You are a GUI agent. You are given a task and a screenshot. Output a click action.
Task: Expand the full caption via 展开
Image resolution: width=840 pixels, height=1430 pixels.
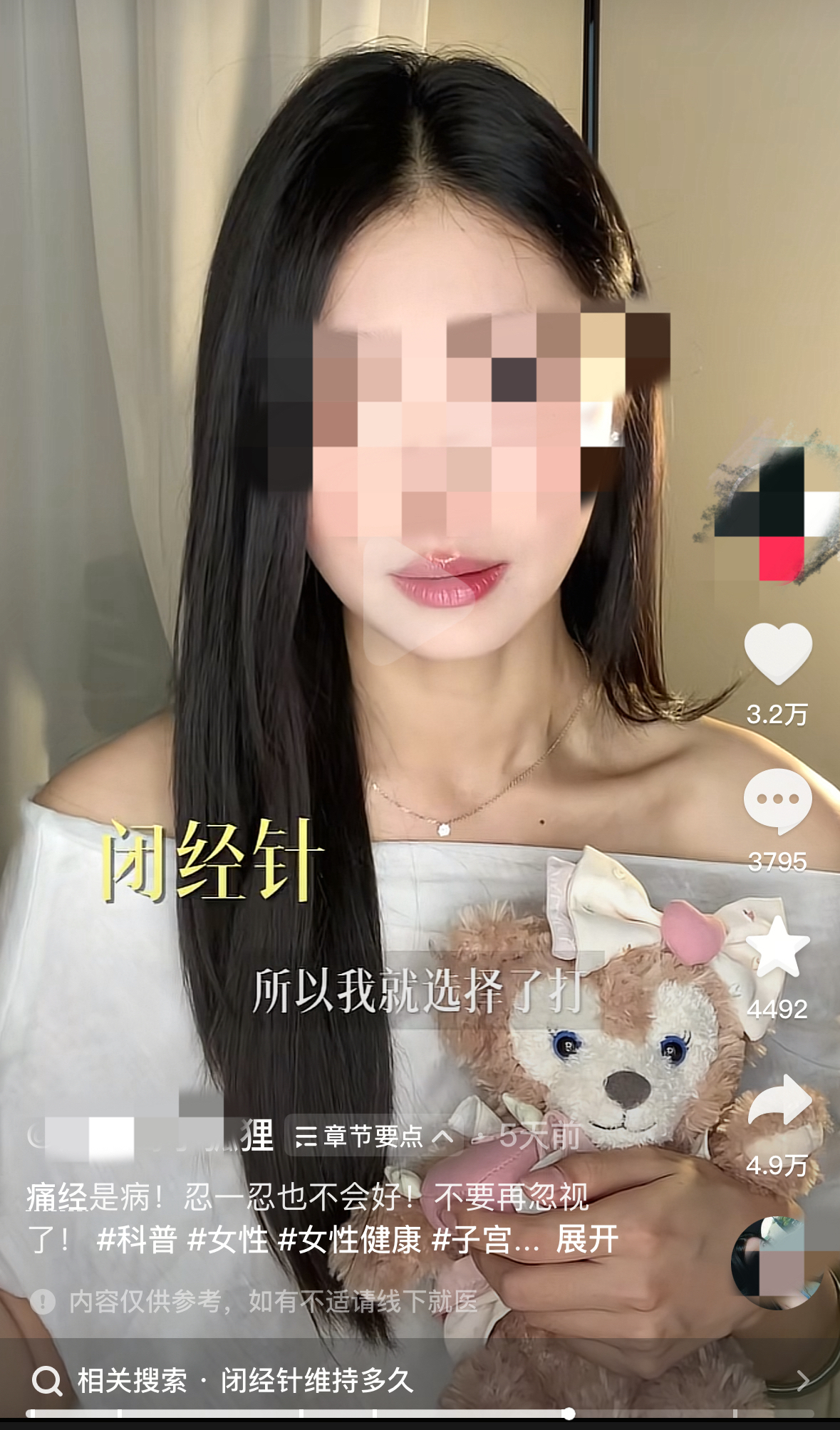point(587,1240)
